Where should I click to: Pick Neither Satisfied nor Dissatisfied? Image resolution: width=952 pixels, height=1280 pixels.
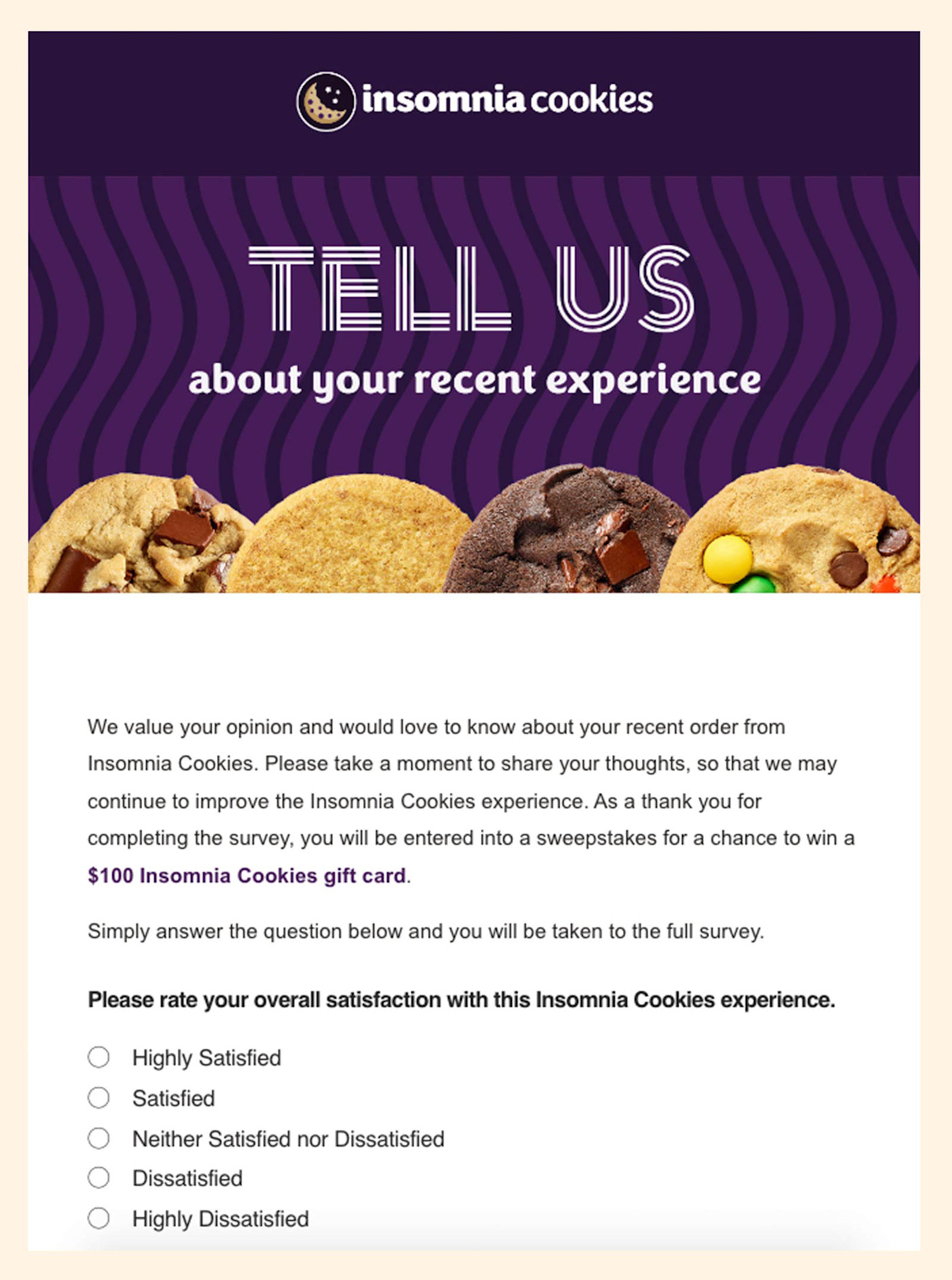(99, 1138)
